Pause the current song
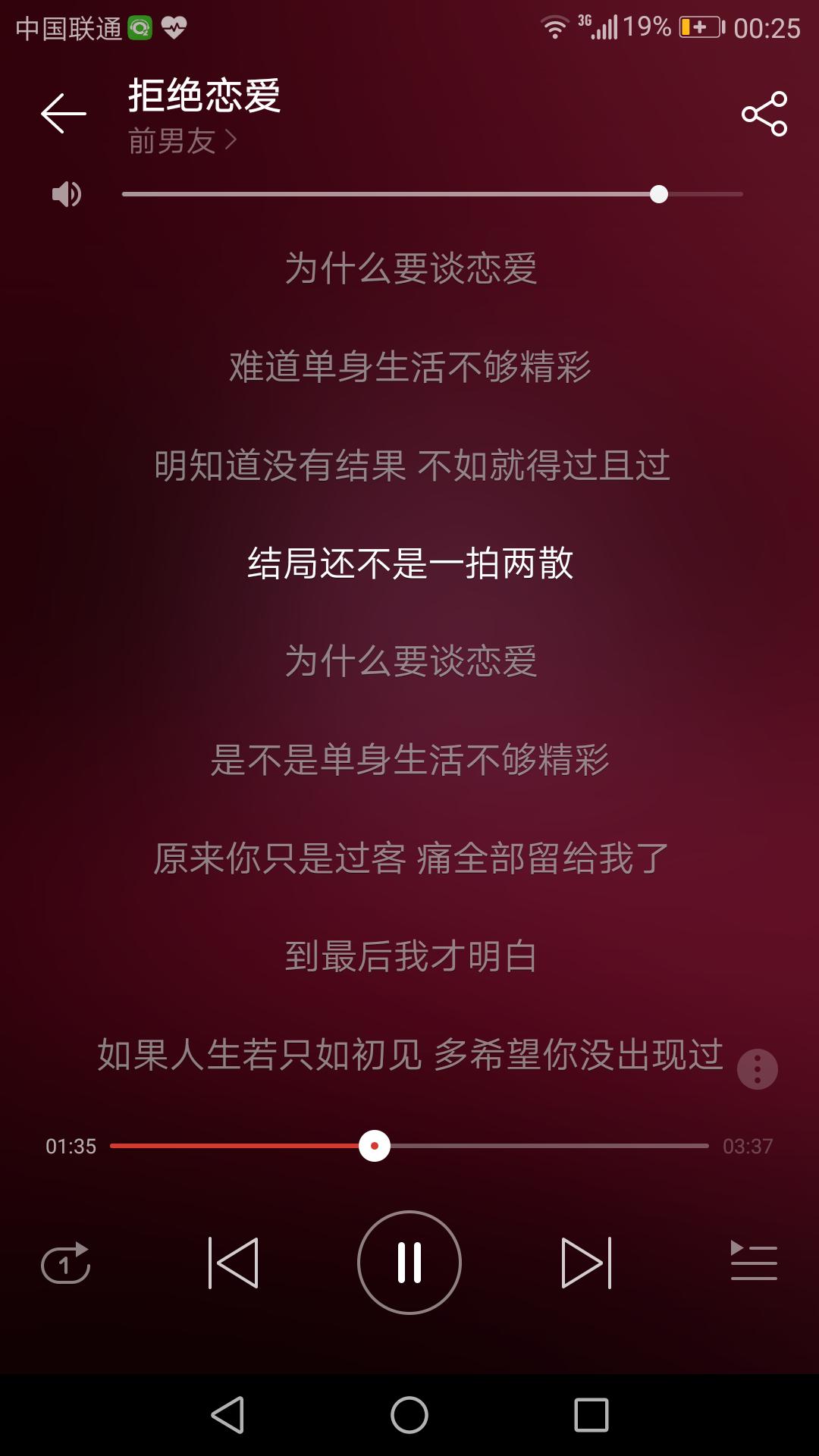Screen dimensions: 819x1456 (409, 1263)
